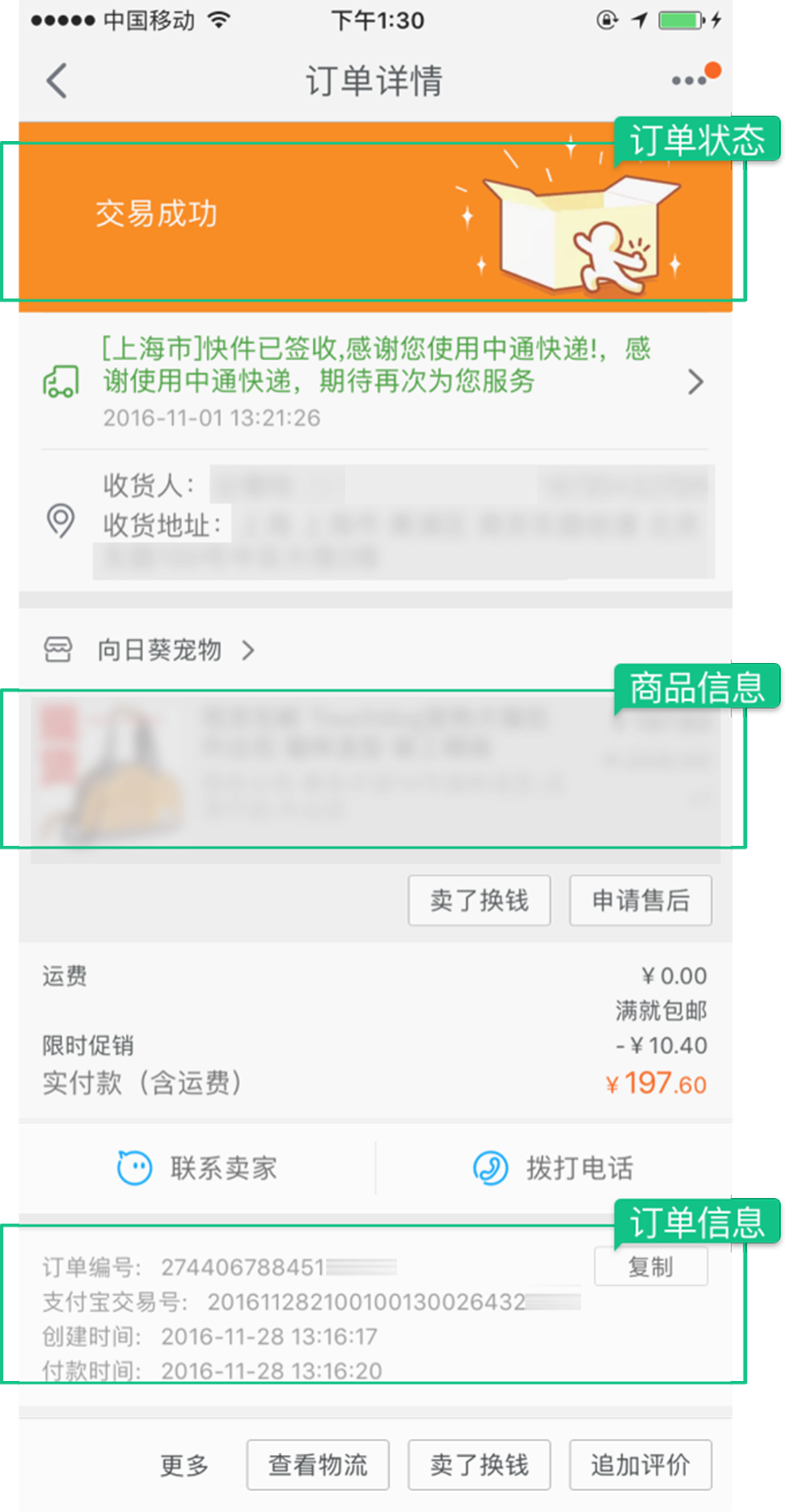This screenshot has width=785, height=1512.
Task: Call the seller with 拨打电话
Action: click(553, 1168)
